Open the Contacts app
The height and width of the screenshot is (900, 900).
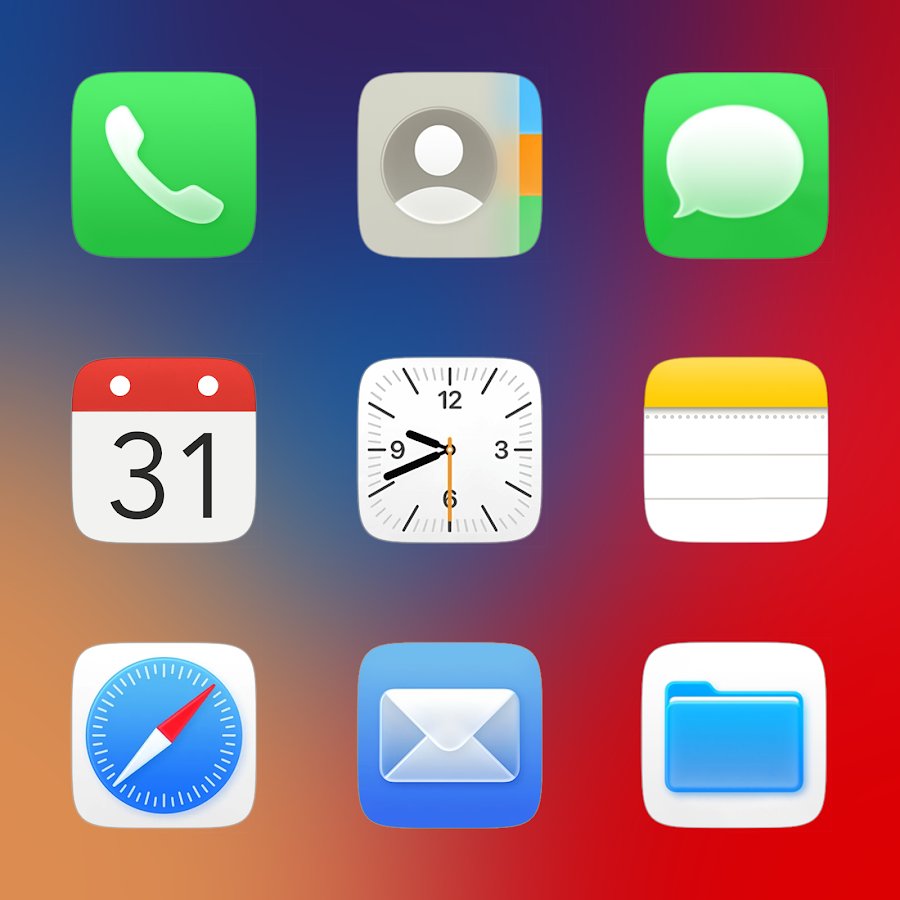tap(450, 165)
